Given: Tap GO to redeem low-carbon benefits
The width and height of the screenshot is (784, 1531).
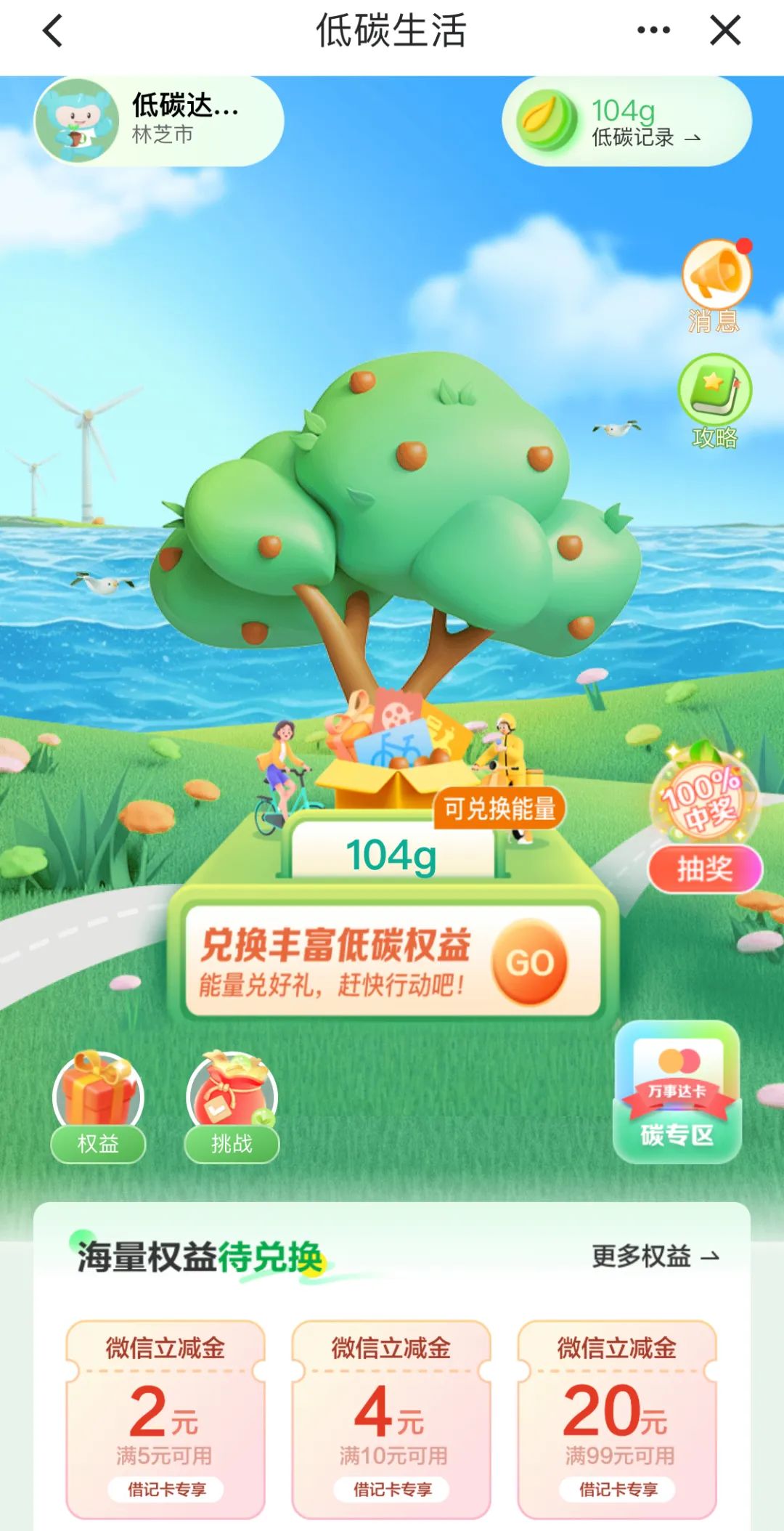Looking at the screenshot, I should tap(530, 962).
